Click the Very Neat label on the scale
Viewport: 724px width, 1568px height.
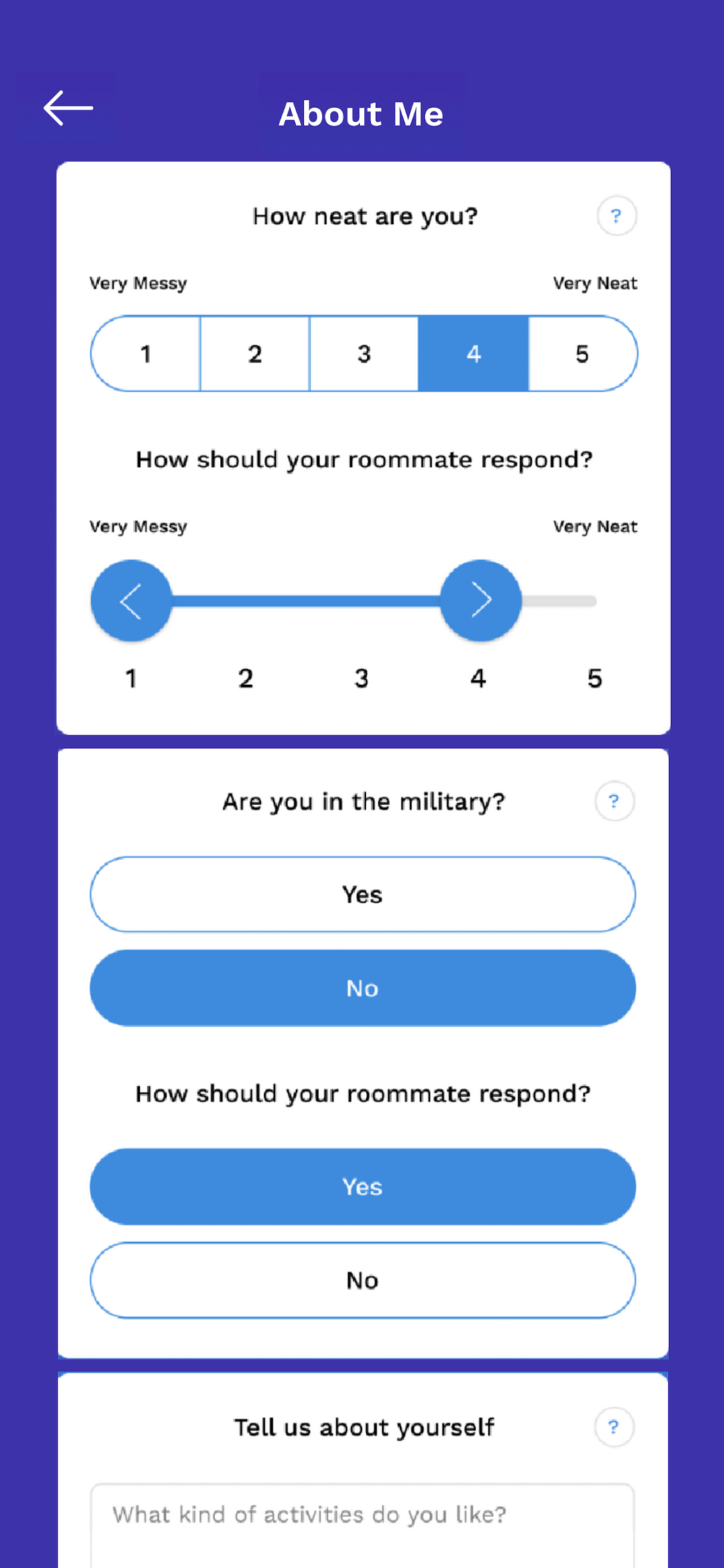pos(595,283)
